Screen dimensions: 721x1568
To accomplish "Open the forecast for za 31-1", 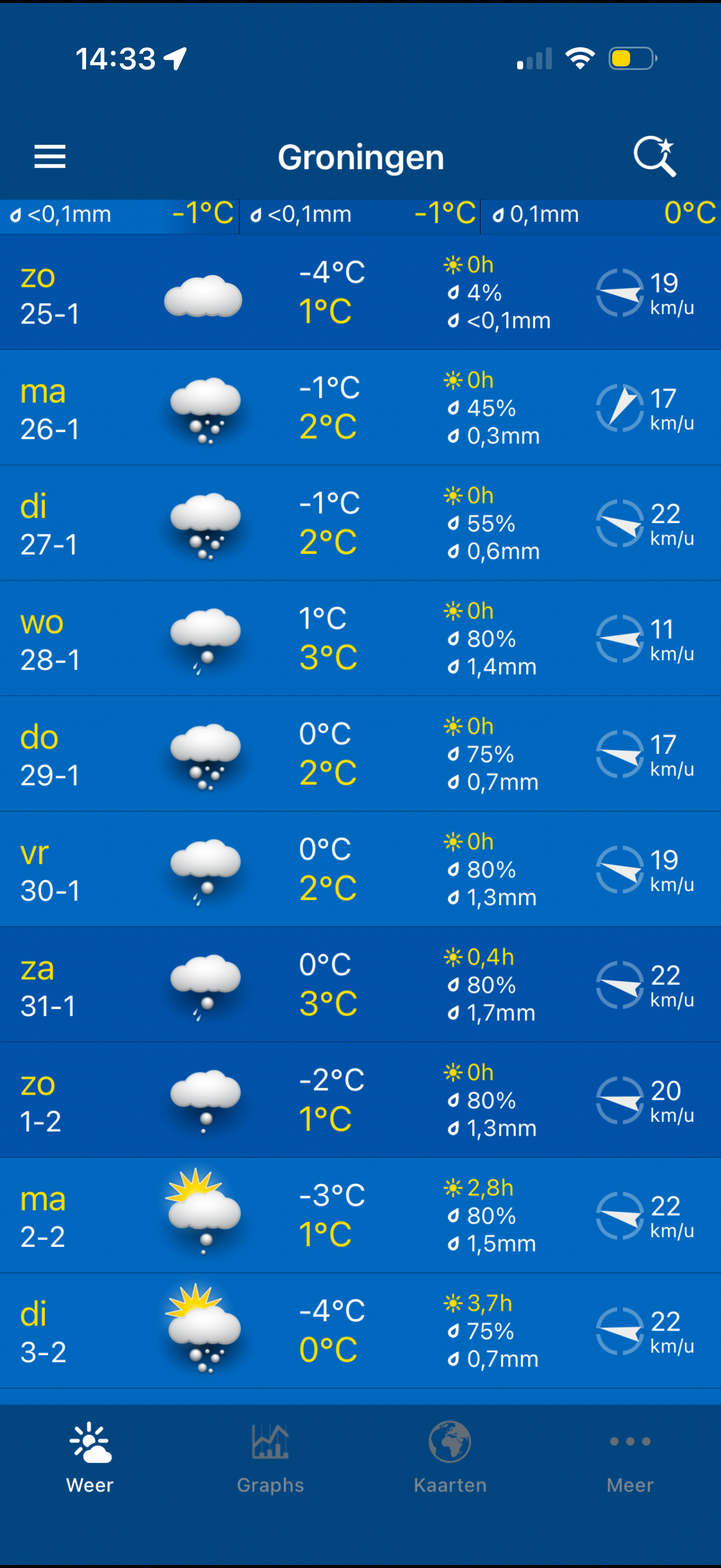I will [360, 985].
